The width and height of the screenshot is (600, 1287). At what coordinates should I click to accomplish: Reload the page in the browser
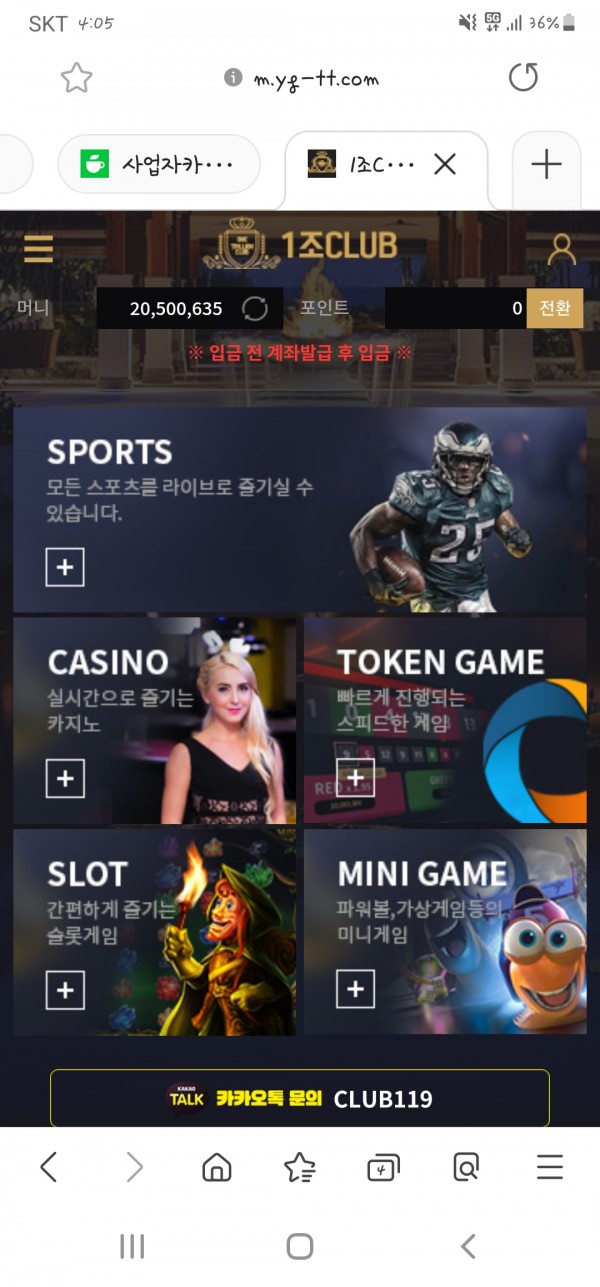tap(523, 78)
